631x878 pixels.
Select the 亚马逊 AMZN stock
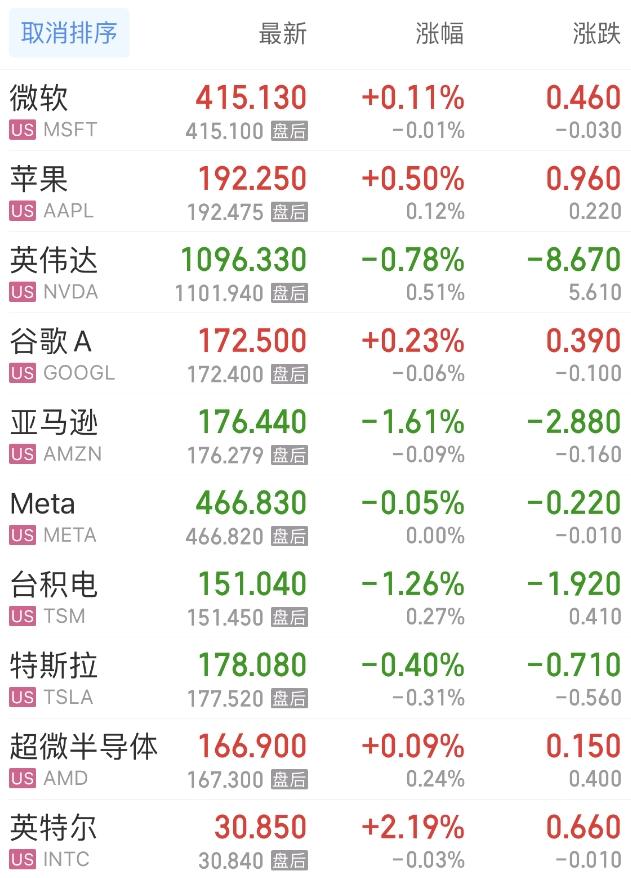60,435
